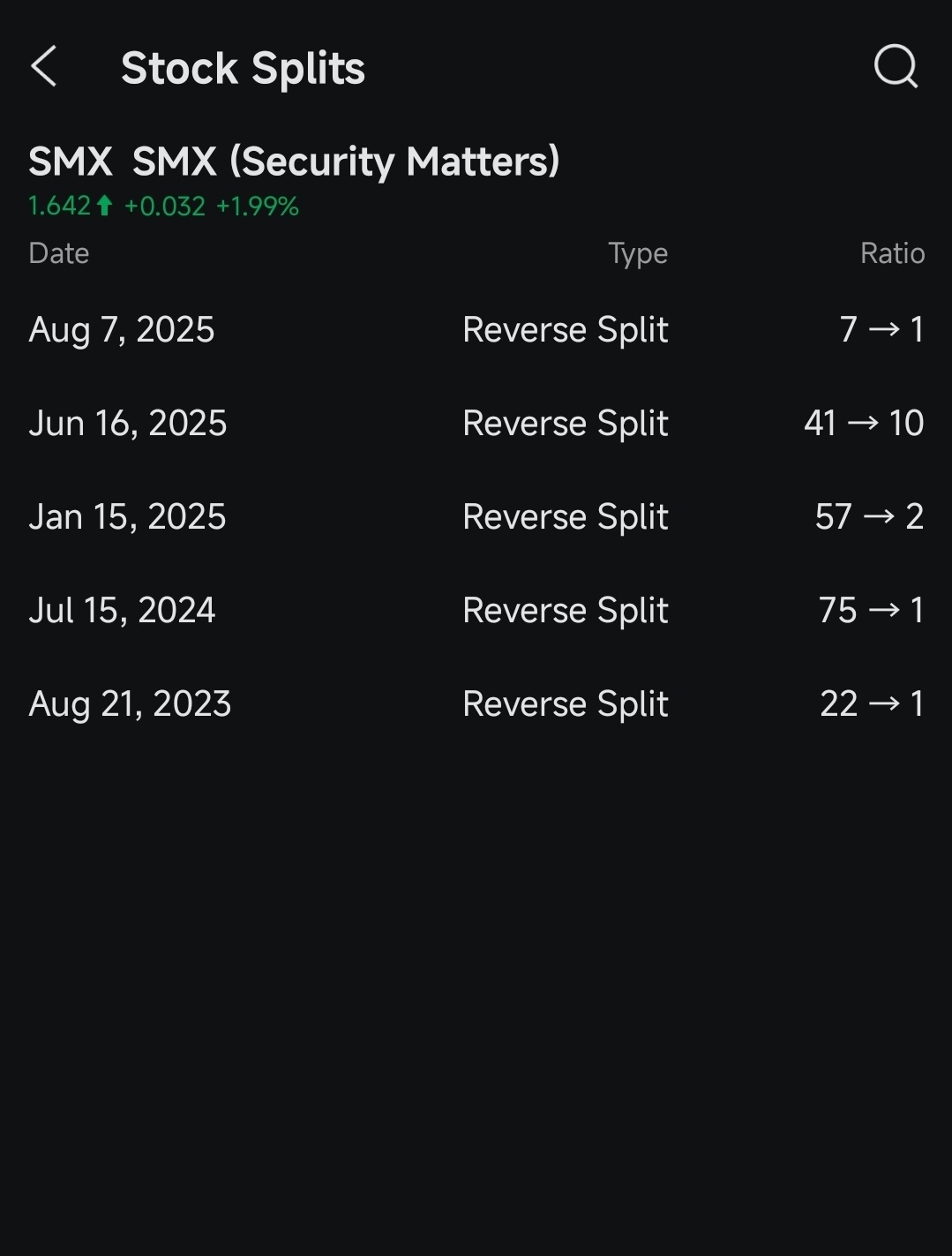Select the Type column header
952x1256 pixels.
pyautogui.click(x=638, y=253)
